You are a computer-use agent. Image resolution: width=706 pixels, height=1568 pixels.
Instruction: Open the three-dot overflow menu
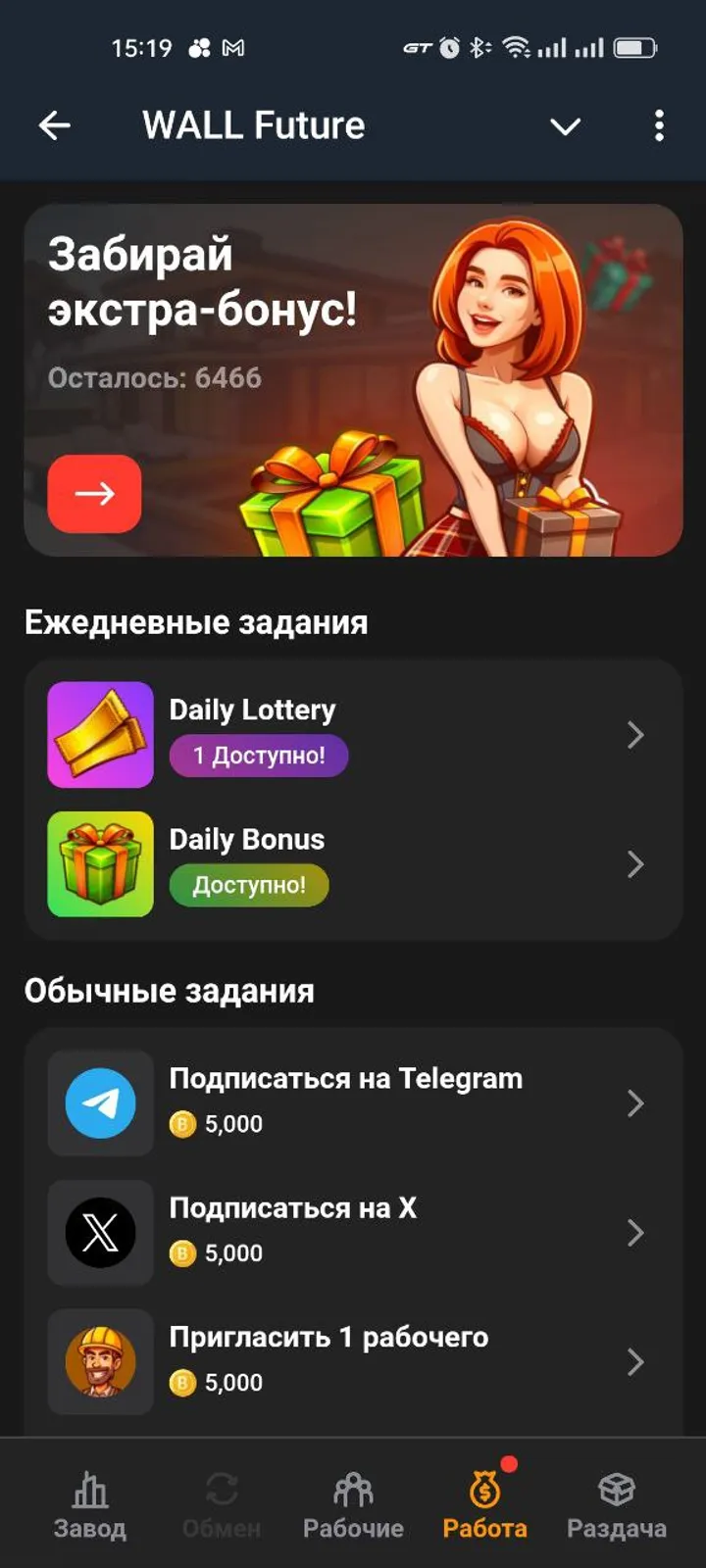659,125
